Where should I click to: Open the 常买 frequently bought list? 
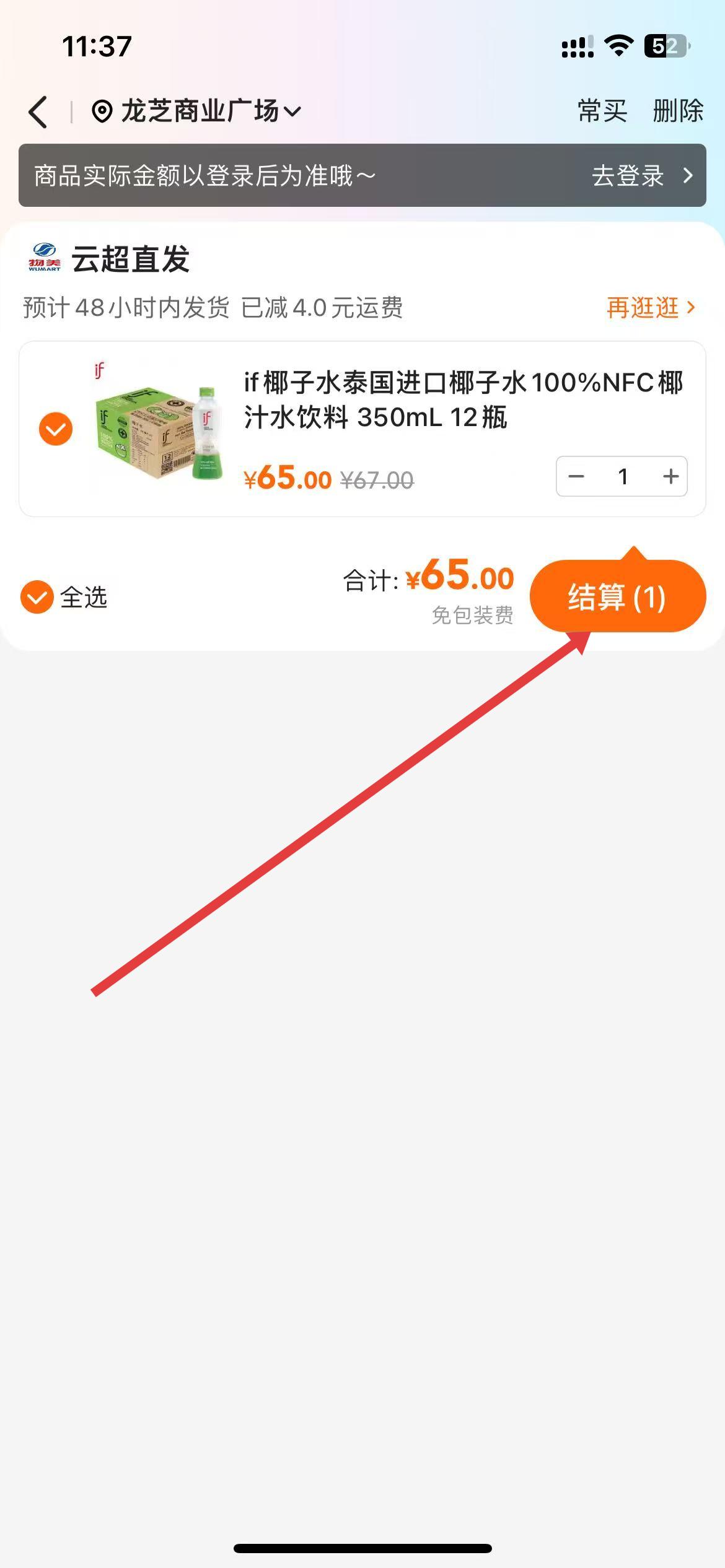pos(602,111)
